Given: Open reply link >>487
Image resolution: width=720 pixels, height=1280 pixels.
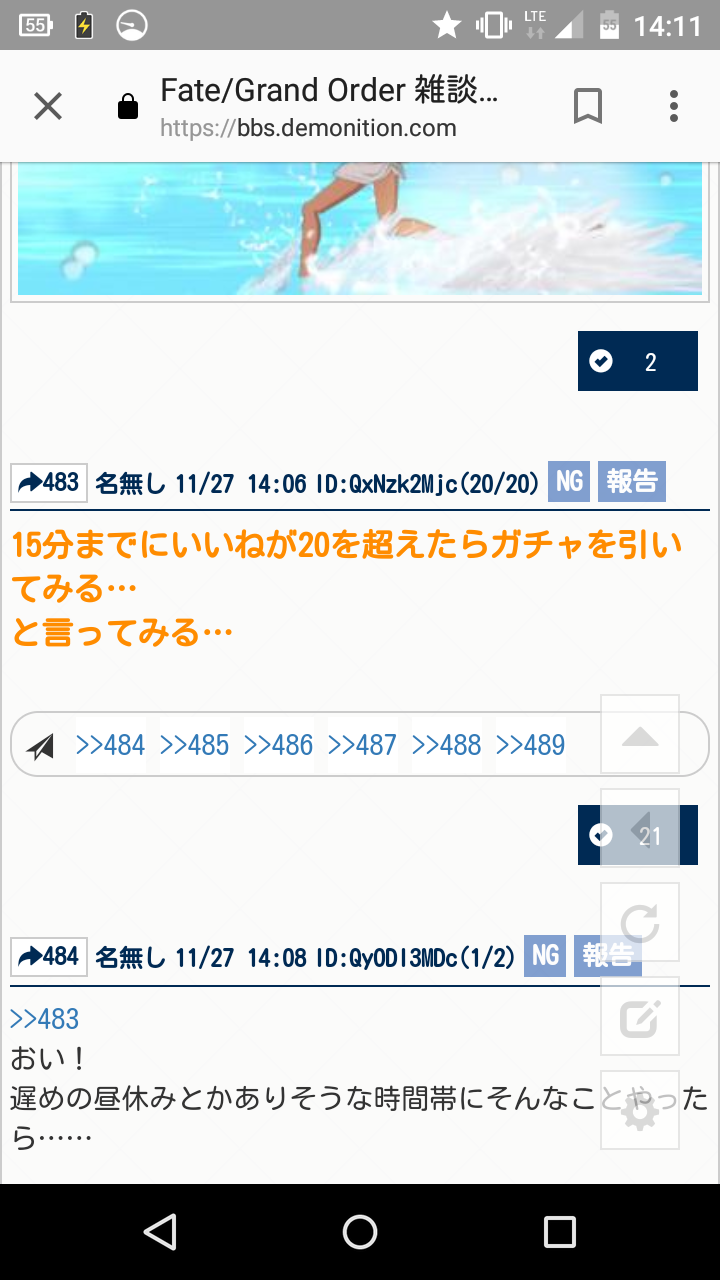Looking at the screenshot, I should point(362,745).
